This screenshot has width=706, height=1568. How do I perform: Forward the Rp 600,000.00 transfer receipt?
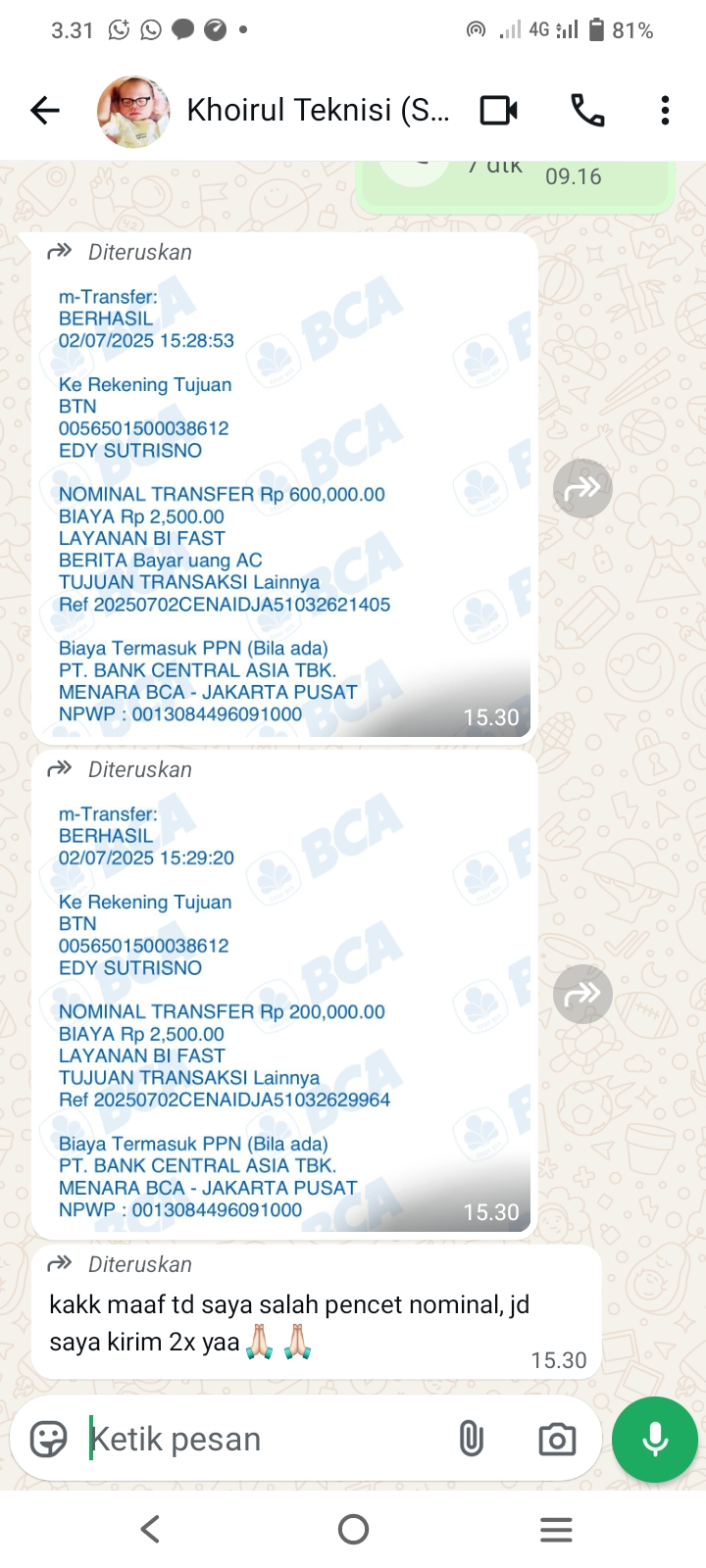[582, 488]
